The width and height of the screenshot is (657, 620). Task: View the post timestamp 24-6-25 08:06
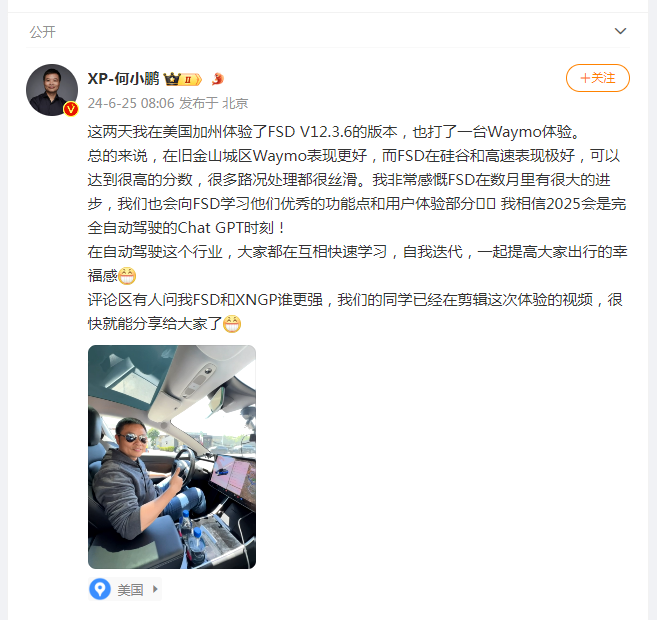pyautogui.click(x=131, y=102)
